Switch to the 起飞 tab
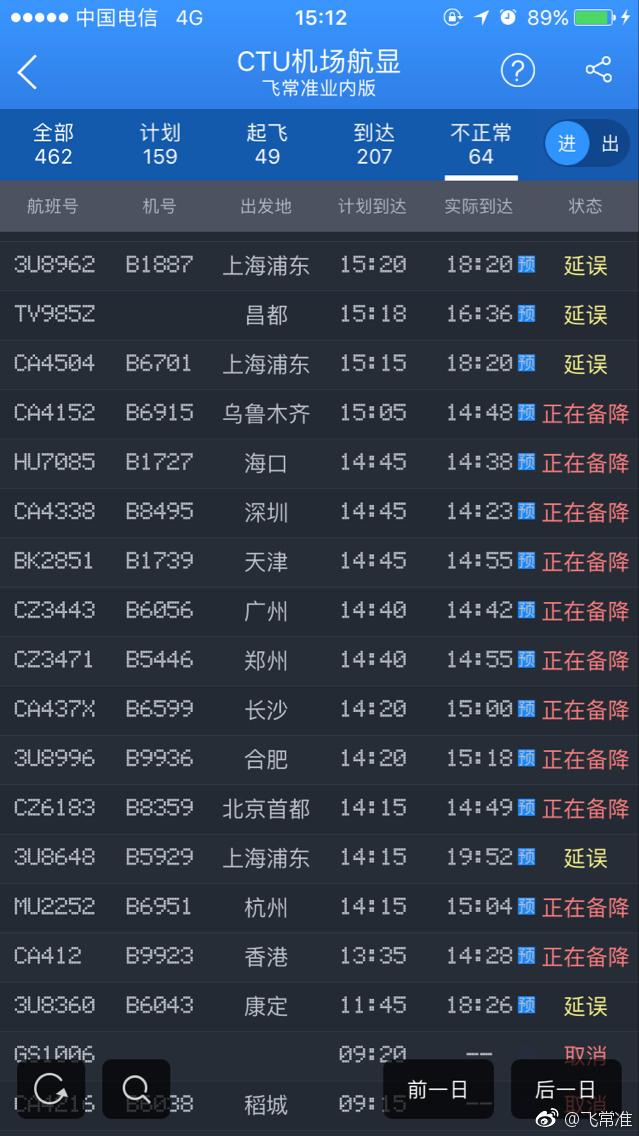The width and height of the screenshot is (639, 1136). tap(267, 144)
